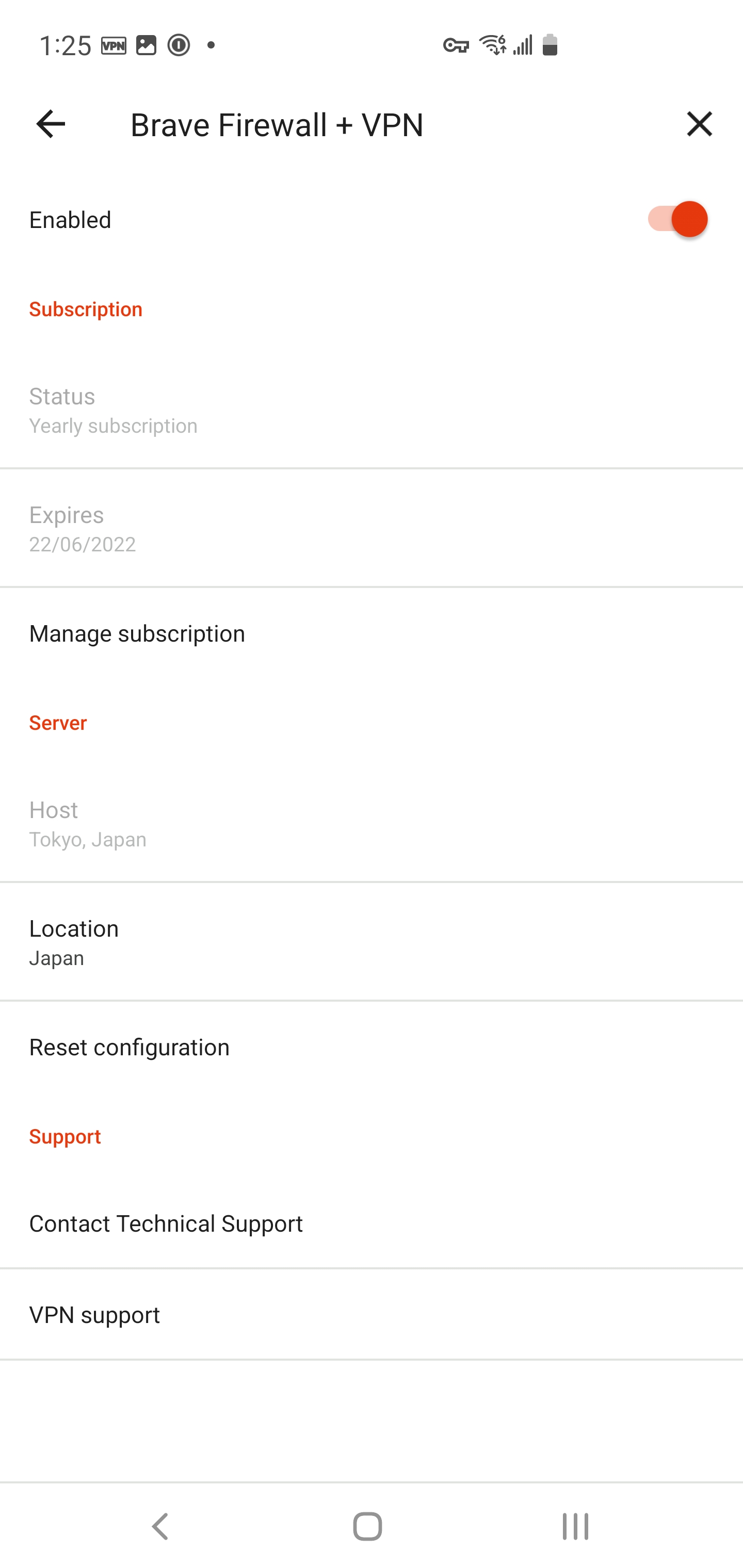
Task: Tap the key icon in the status bar
Action: pyautogui.click(x=456, y=44)
